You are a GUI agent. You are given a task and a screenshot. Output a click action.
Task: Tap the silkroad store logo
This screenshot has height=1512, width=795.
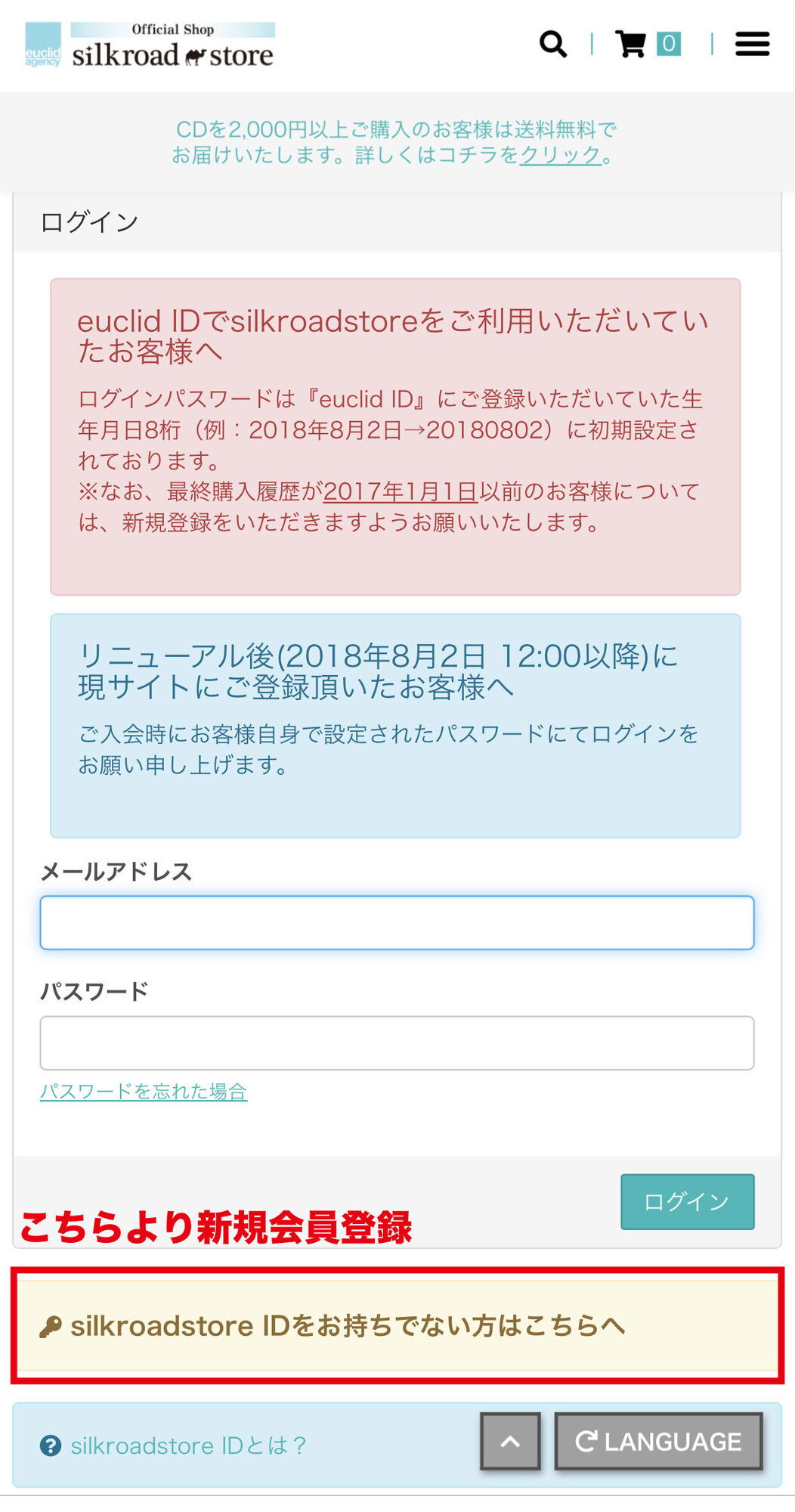tap(150, 45)
